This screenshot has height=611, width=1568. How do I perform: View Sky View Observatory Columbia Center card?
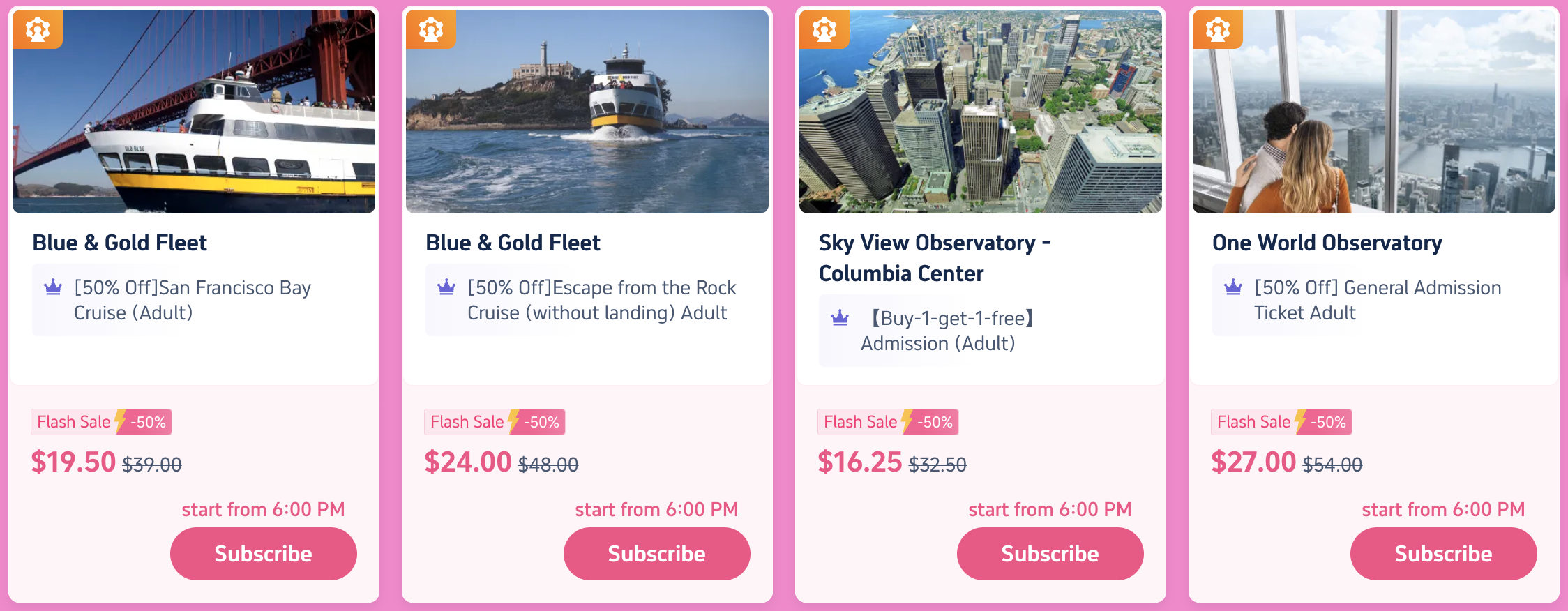(x=981, y=112)
